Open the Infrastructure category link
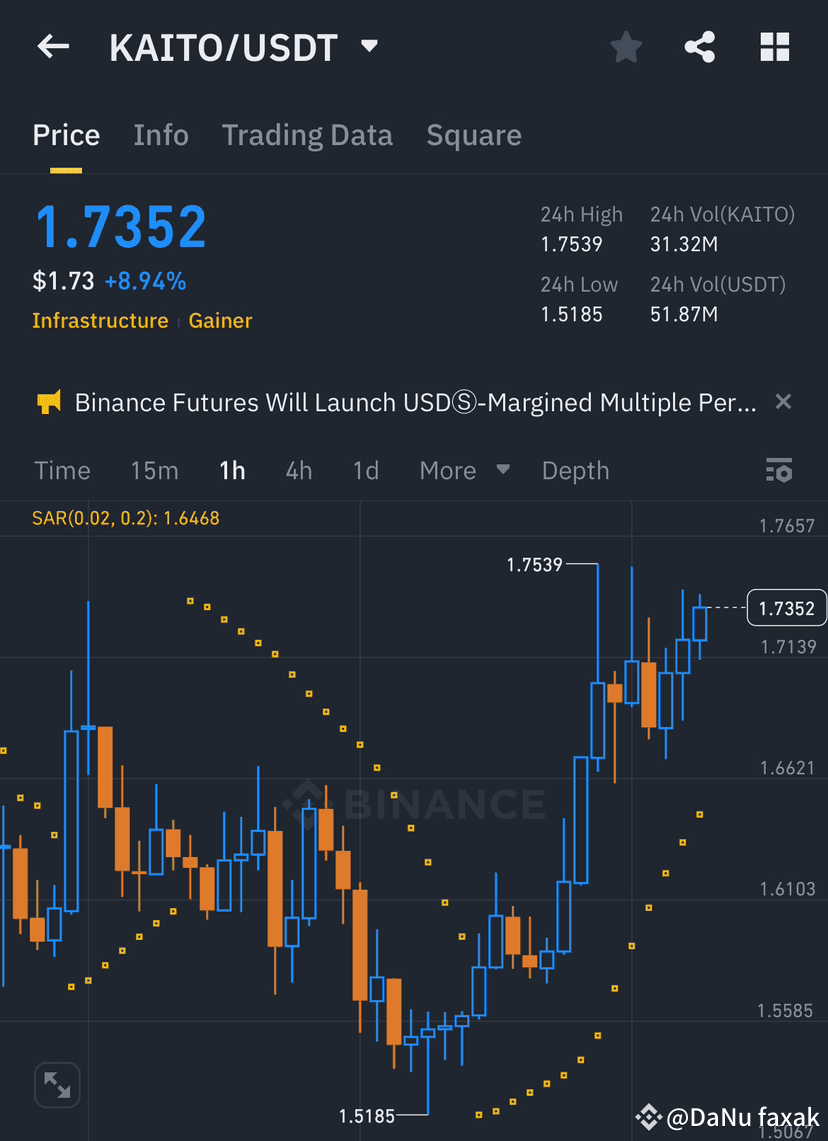Viewport: 828px width, 1141px height. (100, 321)
